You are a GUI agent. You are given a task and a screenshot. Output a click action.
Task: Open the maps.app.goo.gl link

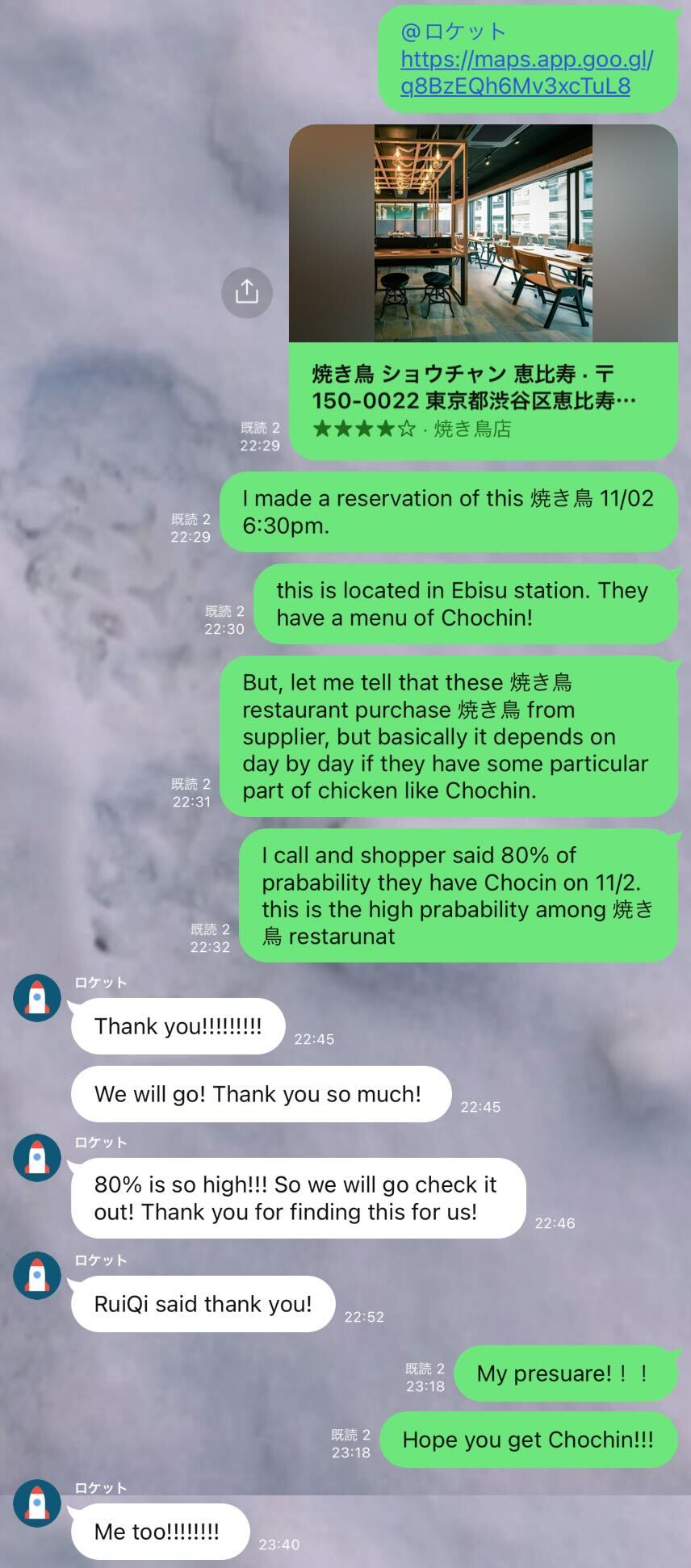(x=526, y=73)
